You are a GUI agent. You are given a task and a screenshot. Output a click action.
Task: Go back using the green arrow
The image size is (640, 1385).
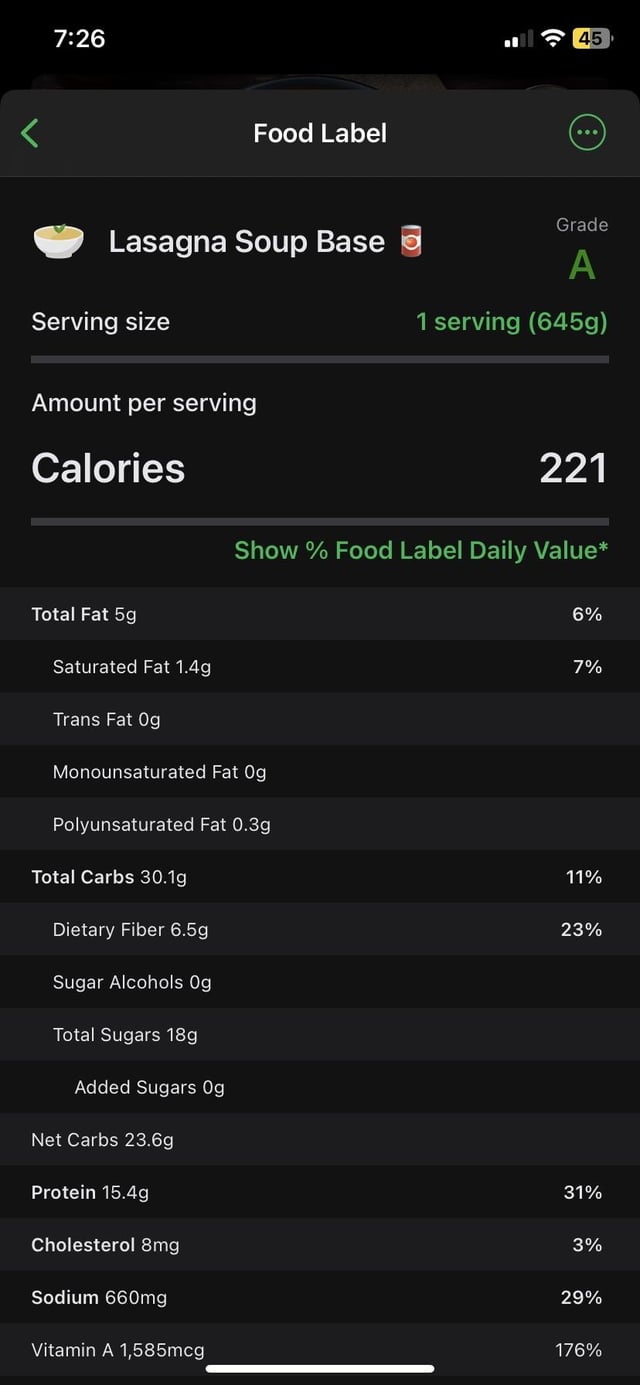tap(30, 133)
